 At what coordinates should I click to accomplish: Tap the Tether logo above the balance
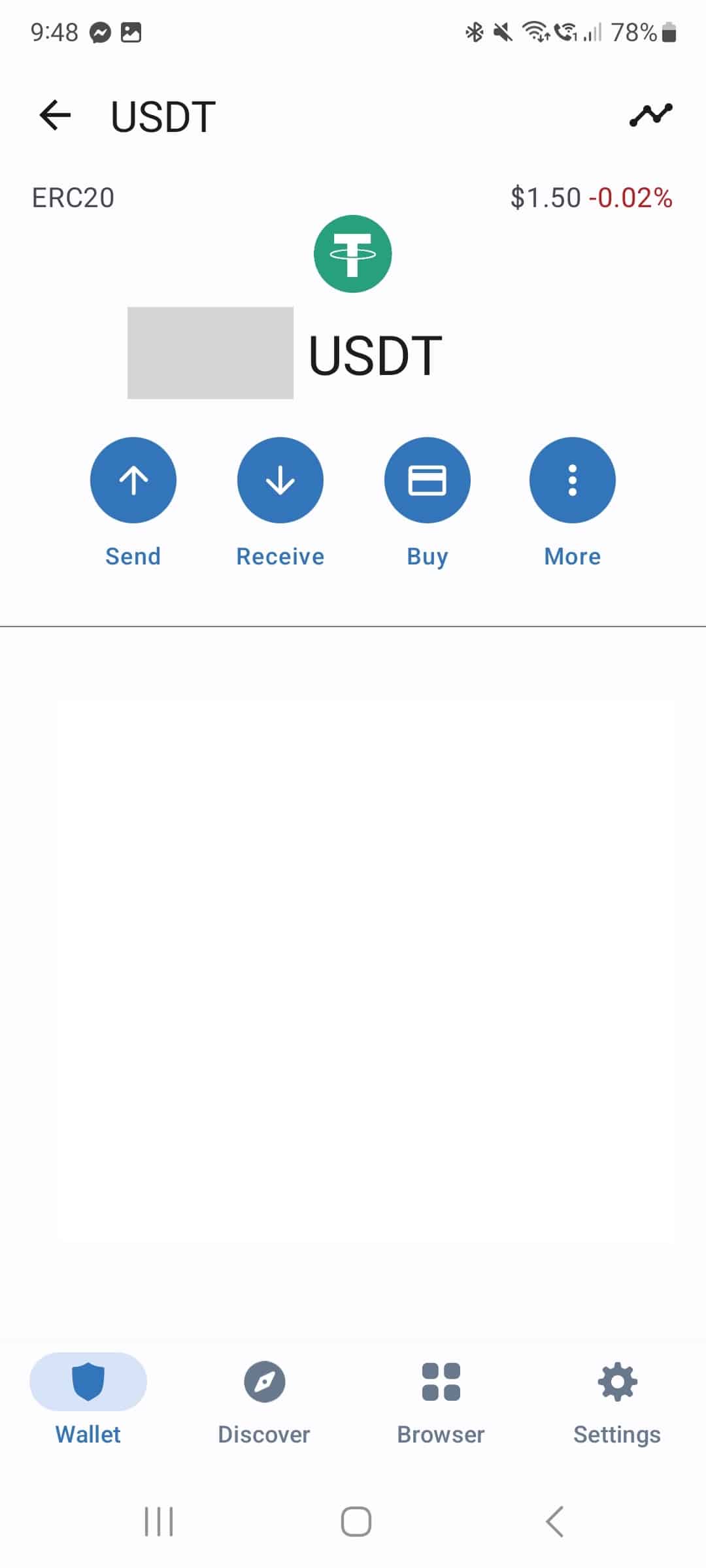353,253
